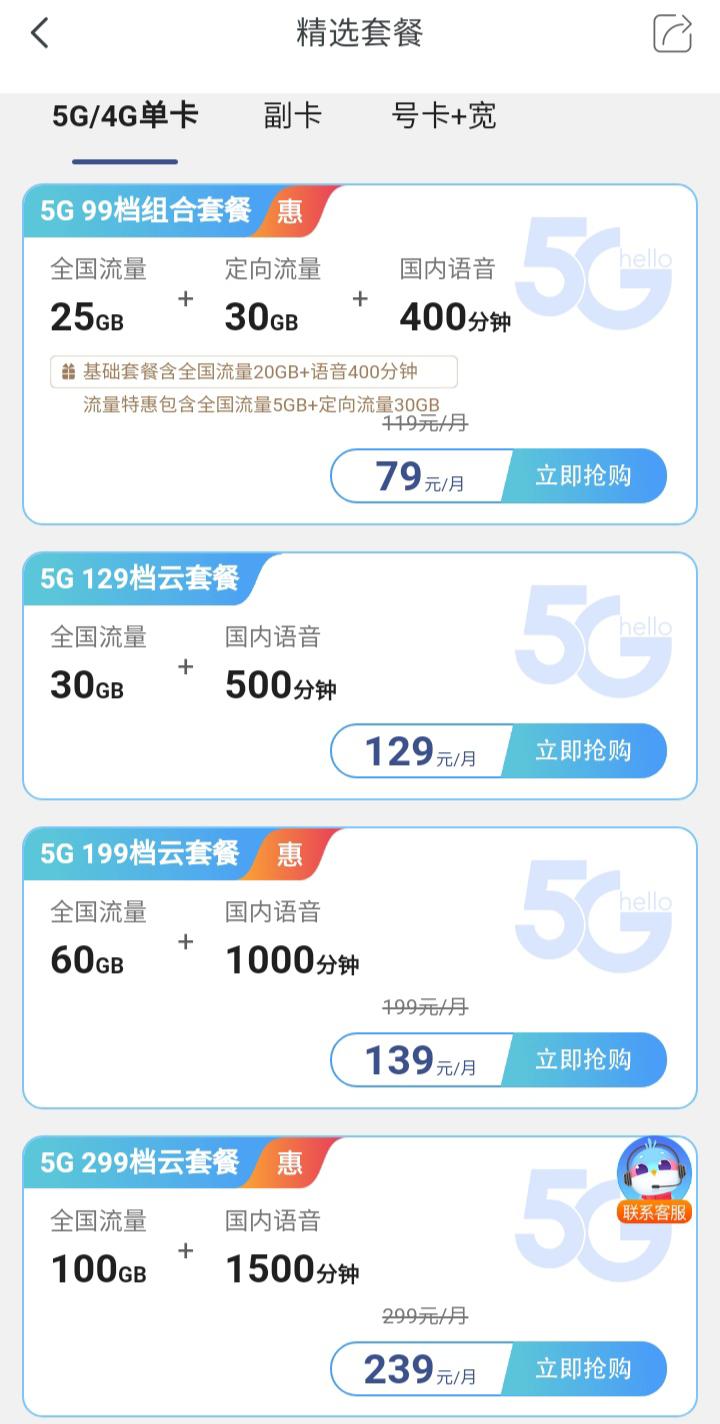Go back using the top-left arrow
Screen dimensions: 720x1424
[x=40, y=33]
